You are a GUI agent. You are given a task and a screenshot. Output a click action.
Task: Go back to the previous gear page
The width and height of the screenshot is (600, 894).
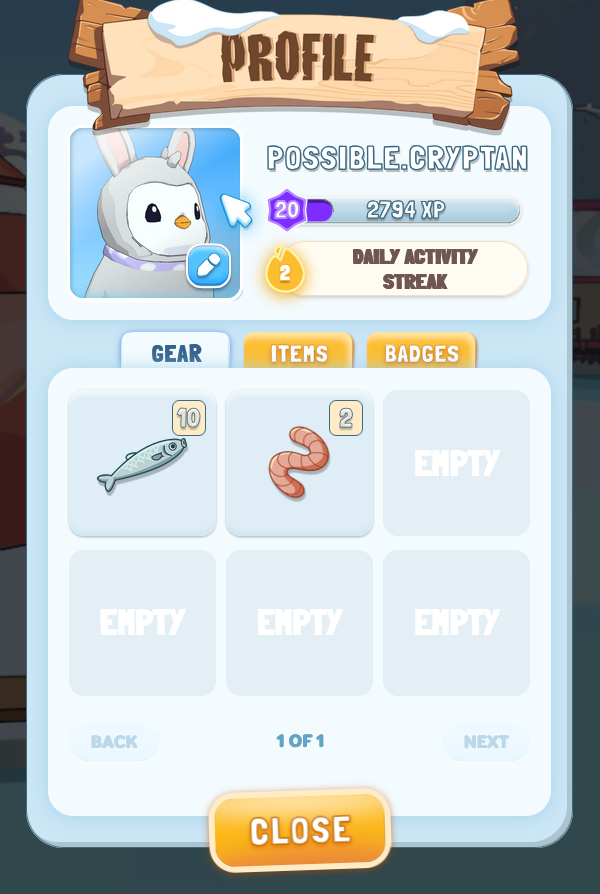tap(114, 742)
